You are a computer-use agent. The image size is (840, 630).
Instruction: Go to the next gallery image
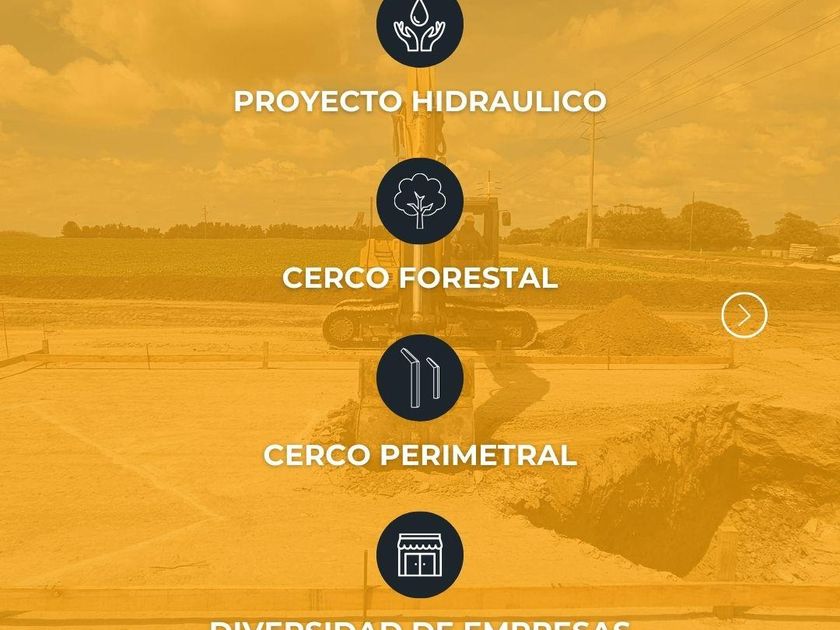[744, 316]
